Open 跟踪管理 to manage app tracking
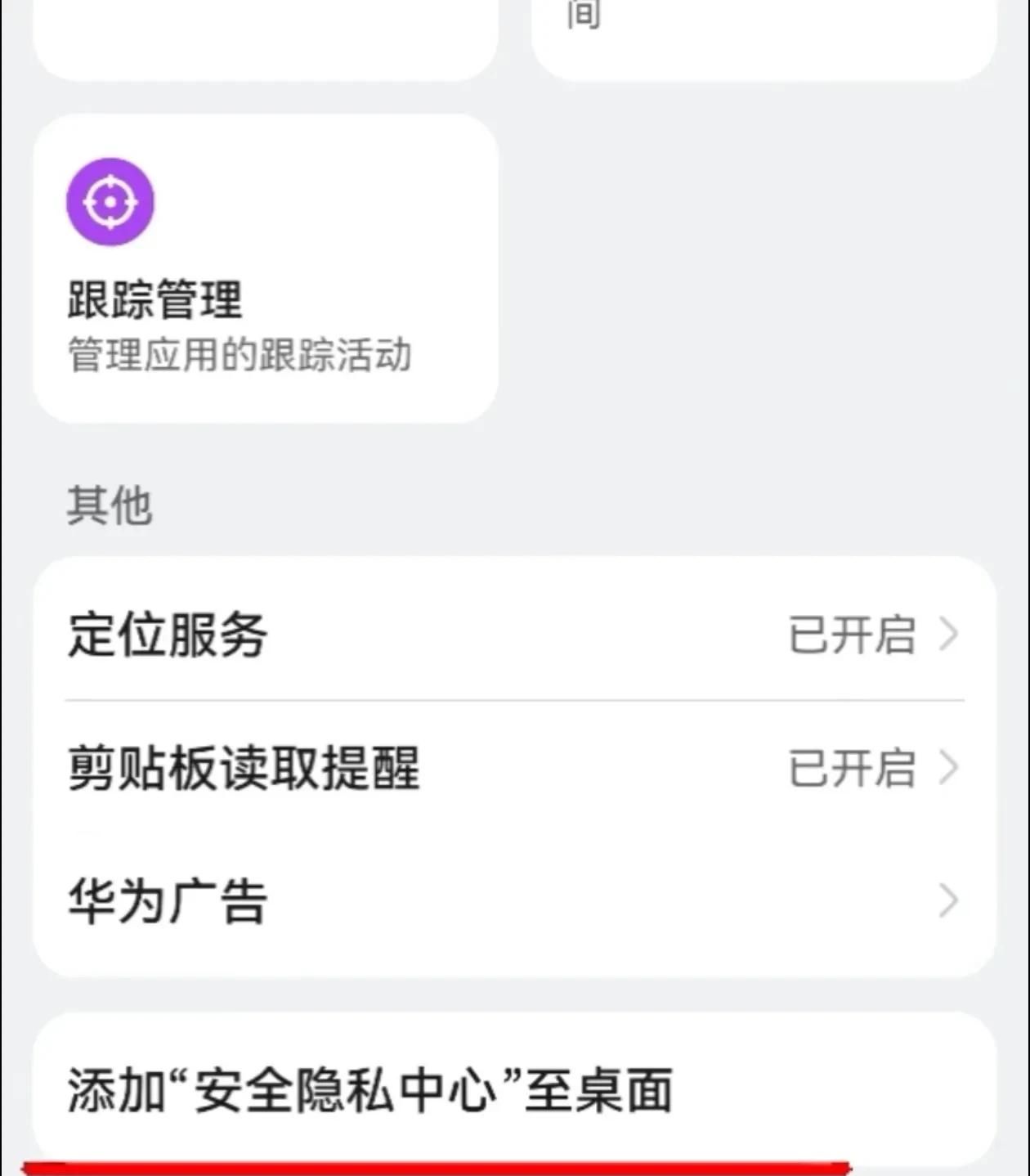This screenshot has width=1030, height=1176. coord(155,302)
